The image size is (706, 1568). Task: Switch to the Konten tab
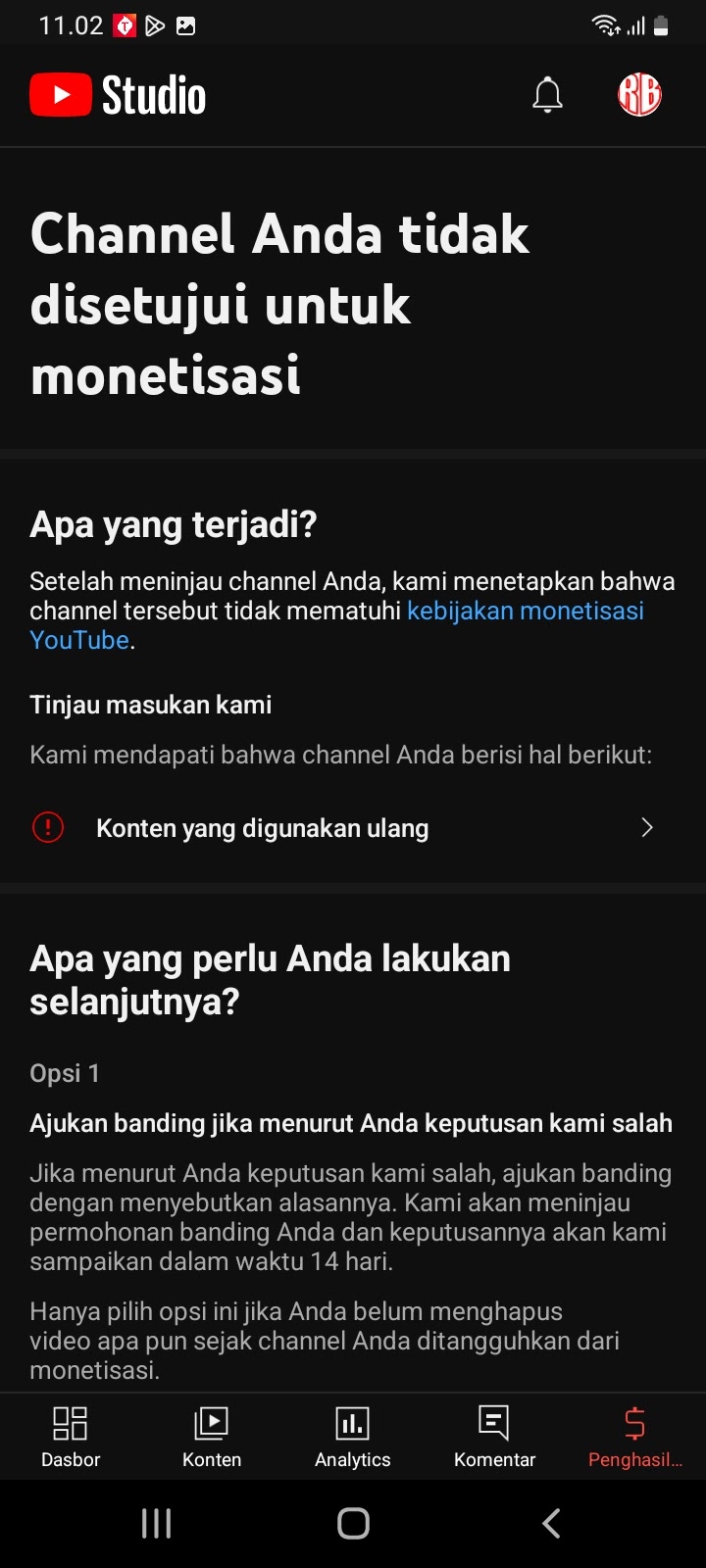pyautogui.click(x=212, y=1436)
